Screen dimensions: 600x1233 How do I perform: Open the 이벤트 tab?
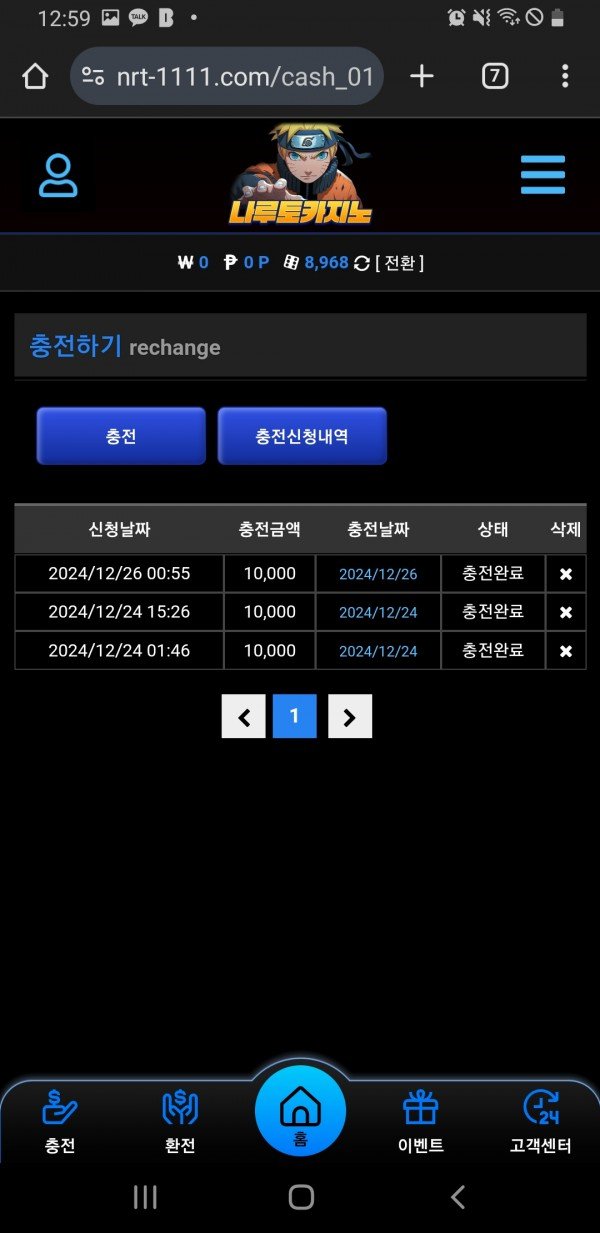click(420, 1122)
